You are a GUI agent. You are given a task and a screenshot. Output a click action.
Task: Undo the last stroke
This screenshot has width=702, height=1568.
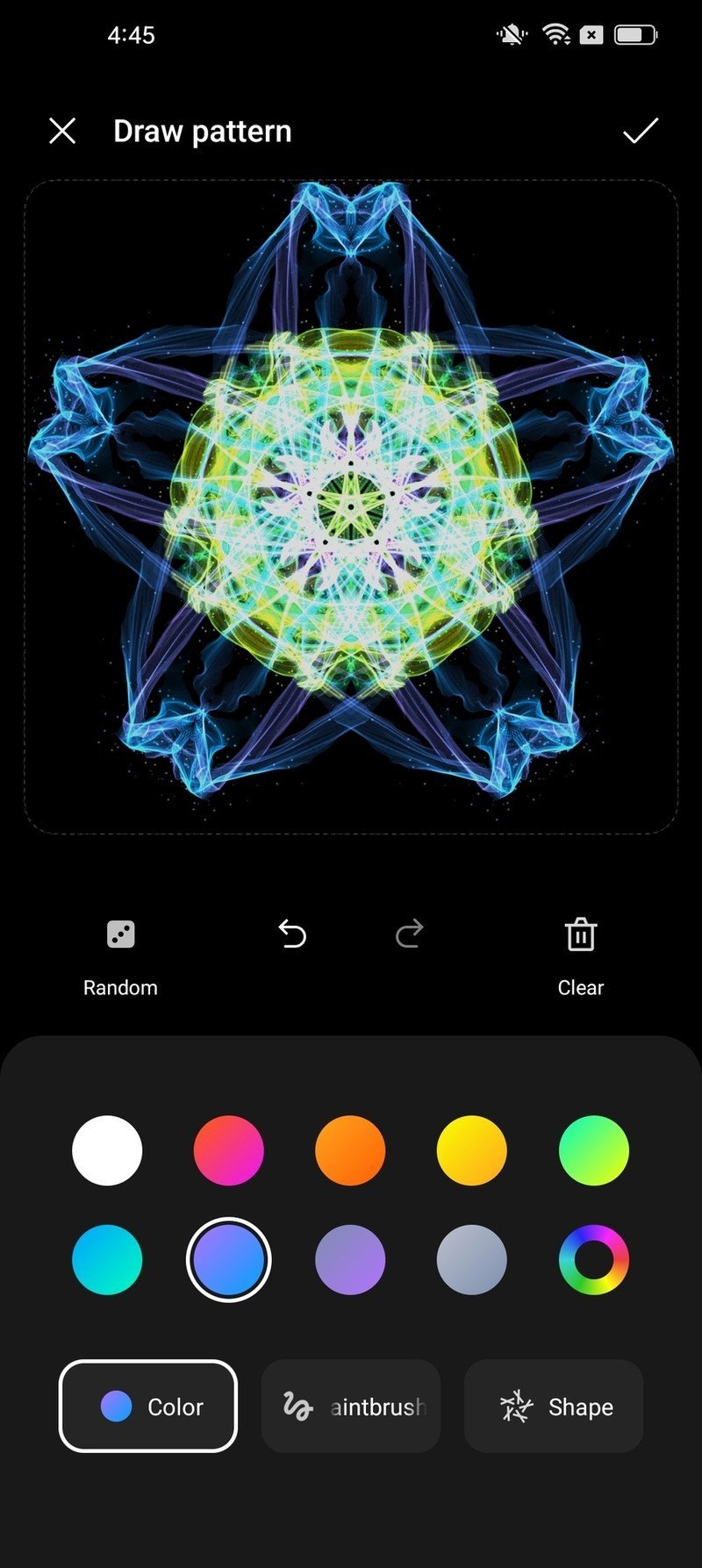[292, 934]
